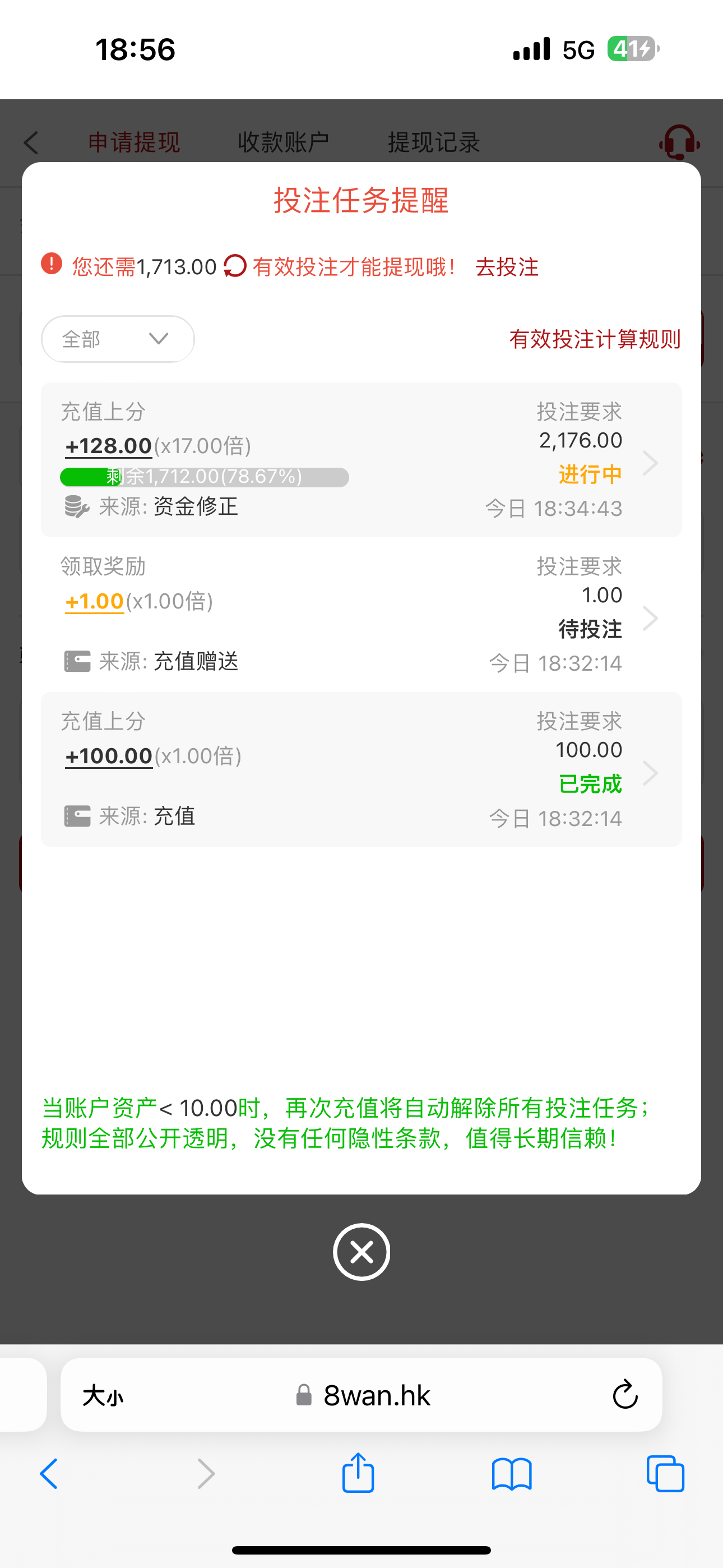
Task: Show all Safari tabs
Action: coord(665,1474)
